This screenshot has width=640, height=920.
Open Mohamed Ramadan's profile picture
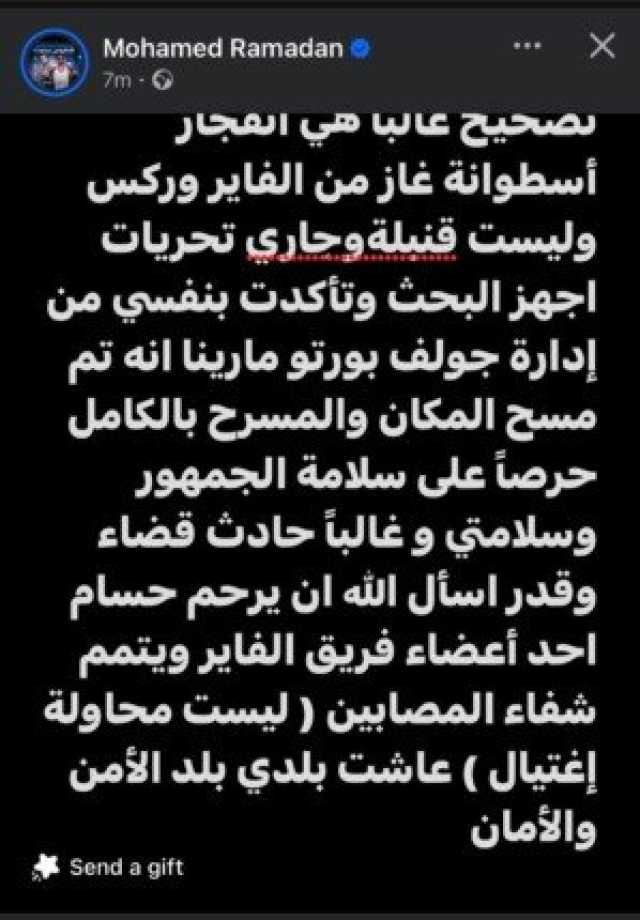tap(54, 61)
